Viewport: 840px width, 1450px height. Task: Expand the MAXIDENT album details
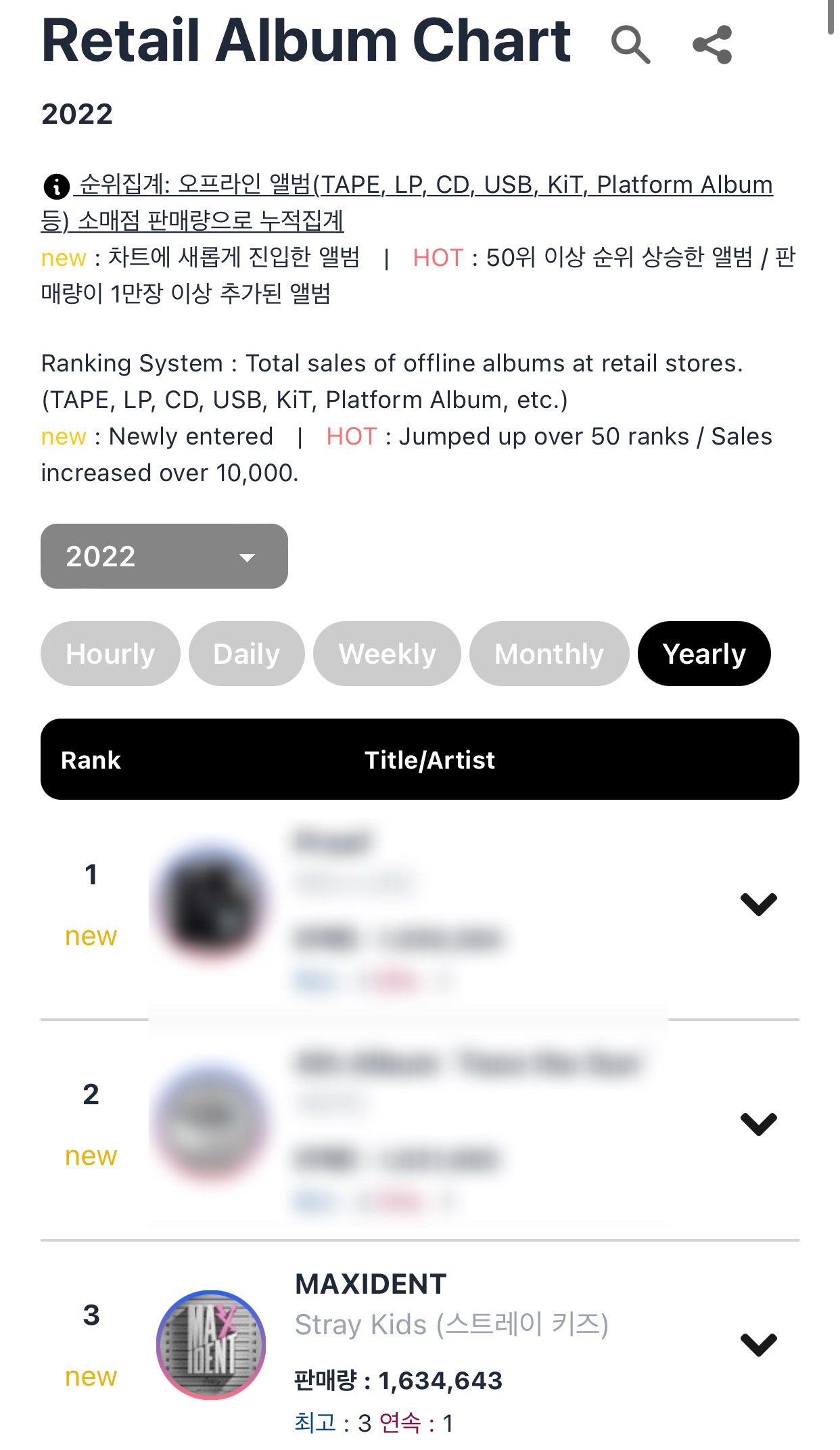click(758, 1344)
